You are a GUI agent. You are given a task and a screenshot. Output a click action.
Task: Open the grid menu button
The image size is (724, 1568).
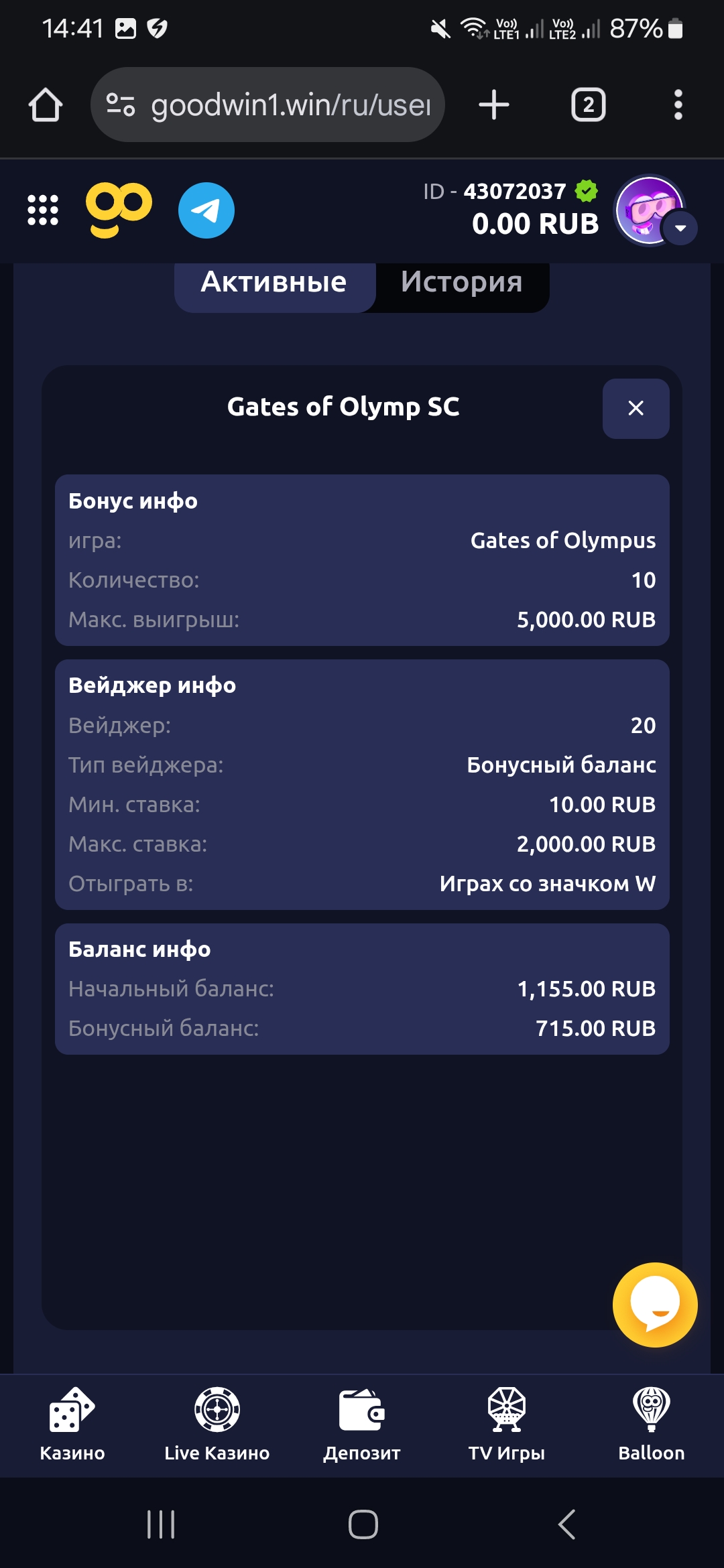(x=43, y=210)
